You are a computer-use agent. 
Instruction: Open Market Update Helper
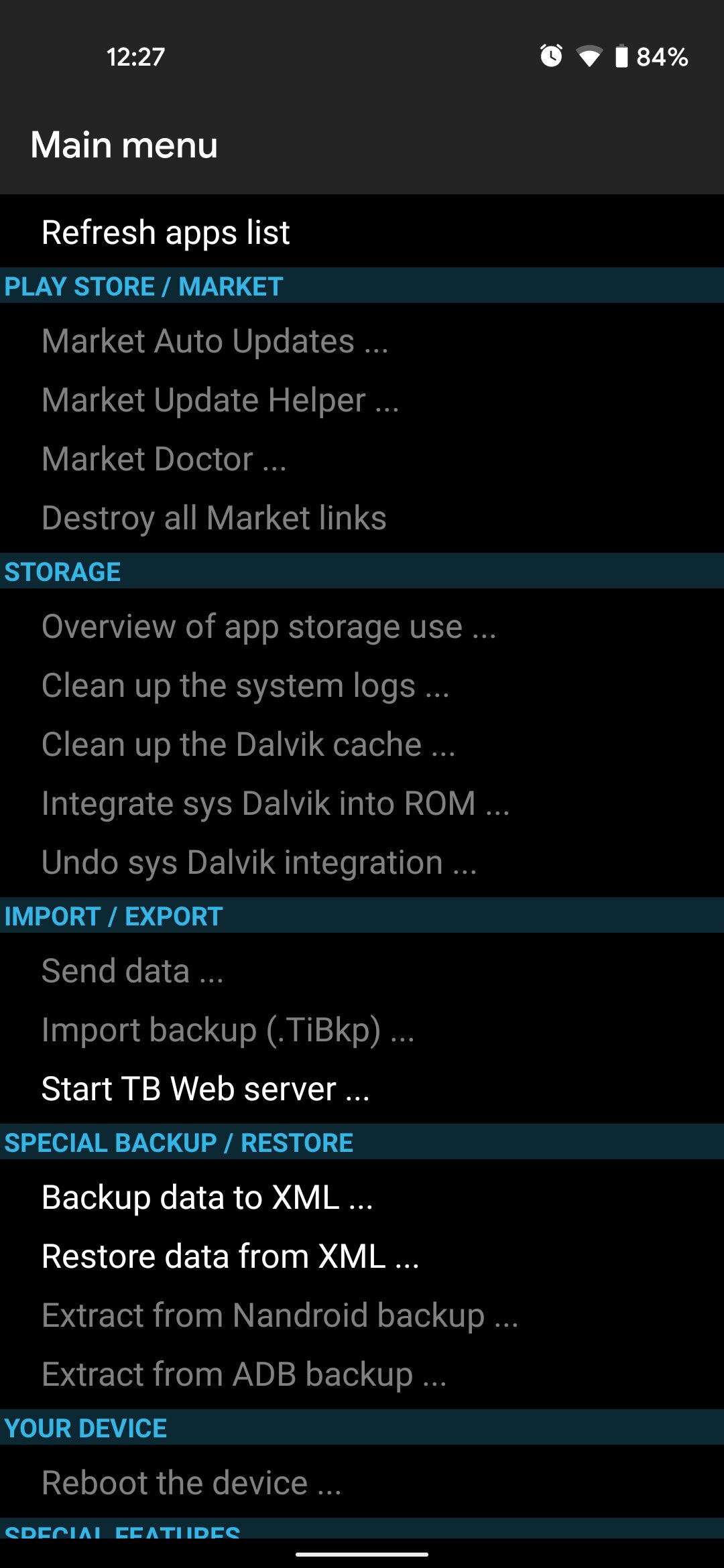tap(362, 400)
